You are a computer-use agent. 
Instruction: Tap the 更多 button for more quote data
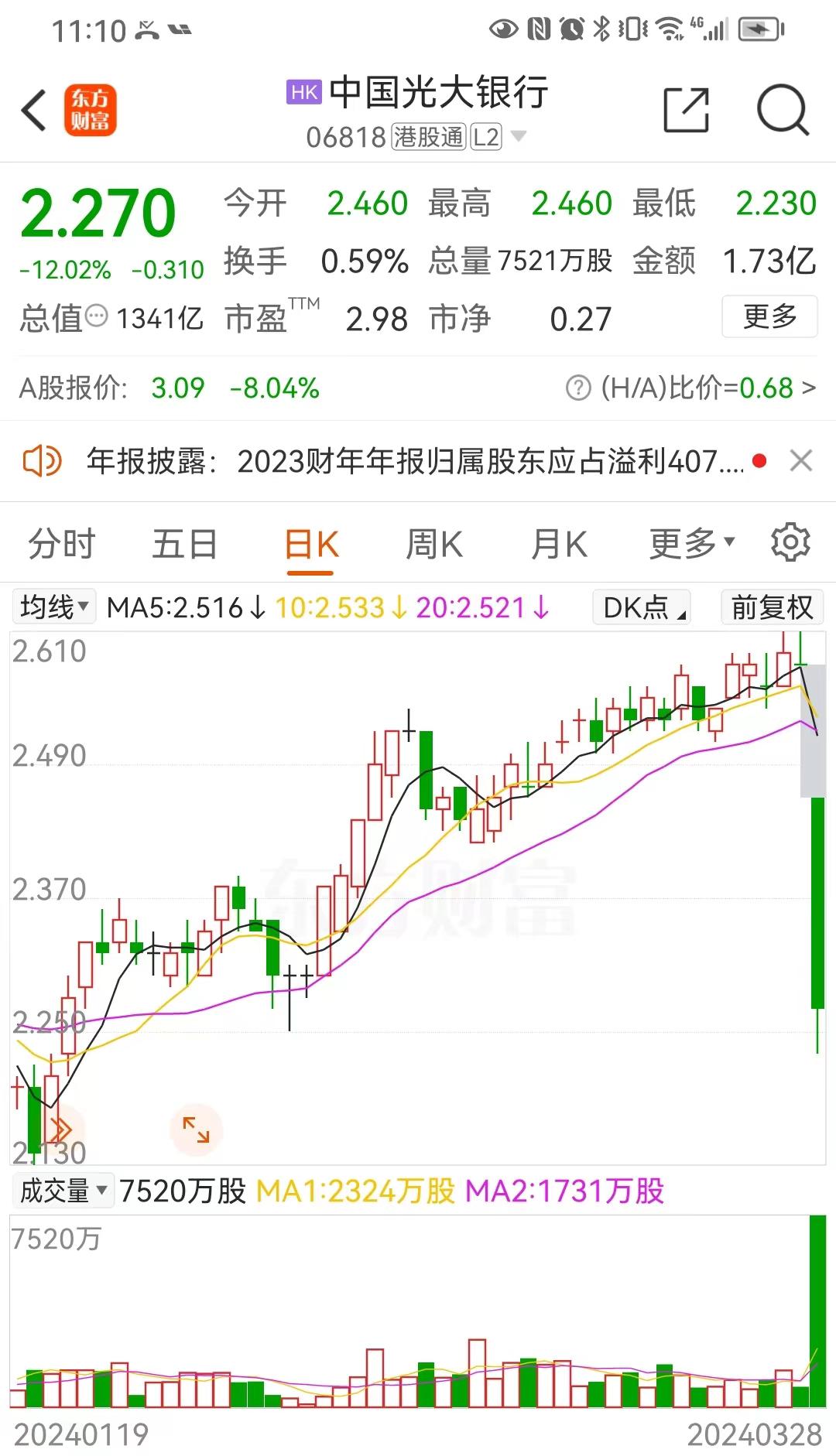click(x=769, y=316)
